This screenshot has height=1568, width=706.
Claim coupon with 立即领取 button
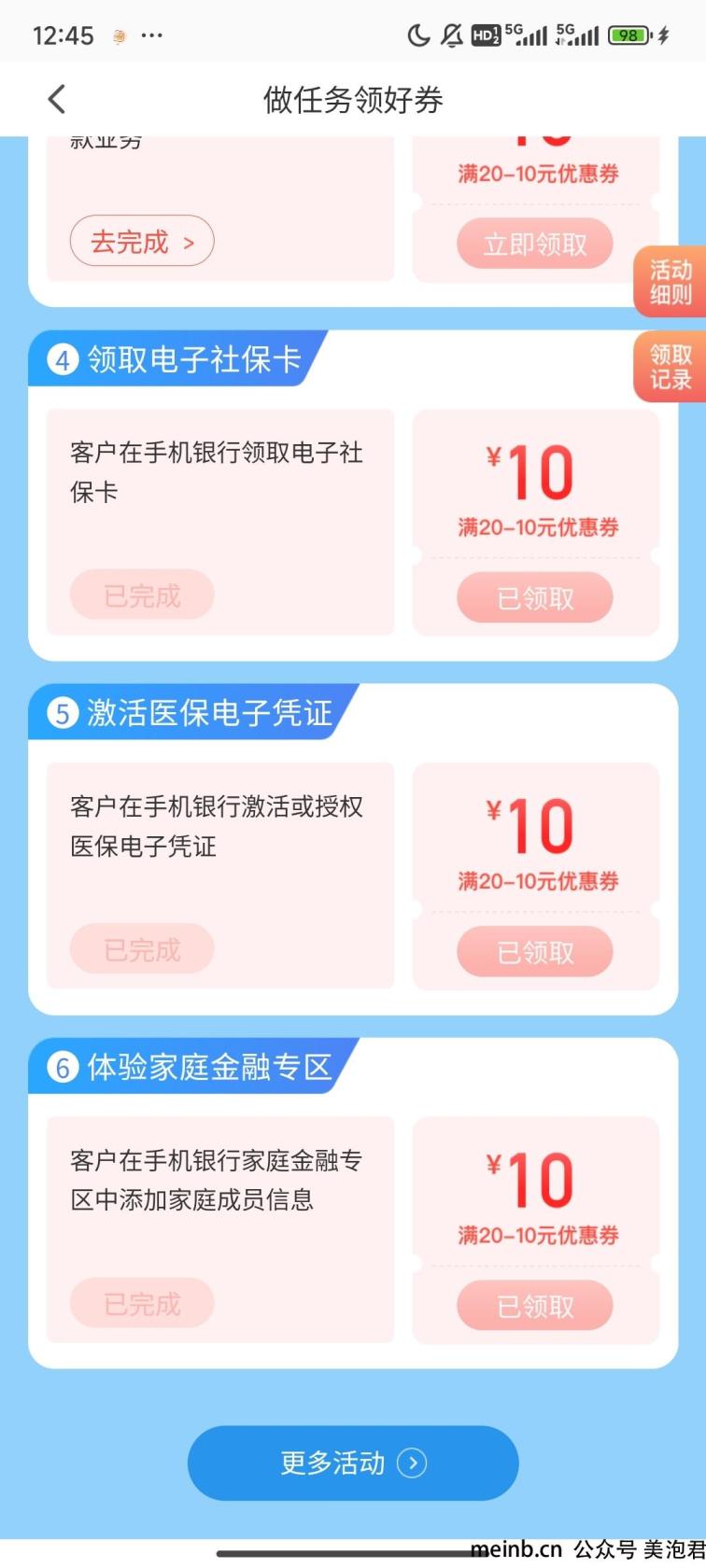click(x=535, y=244)
